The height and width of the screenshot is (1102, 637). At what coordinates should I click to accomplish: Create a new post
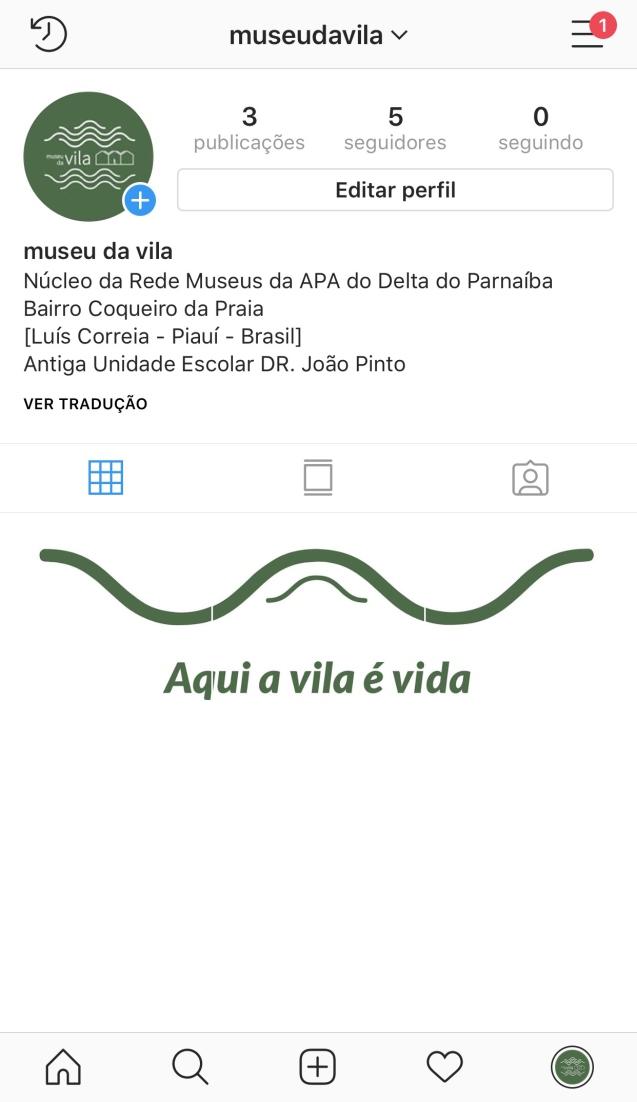[317, 1067]
